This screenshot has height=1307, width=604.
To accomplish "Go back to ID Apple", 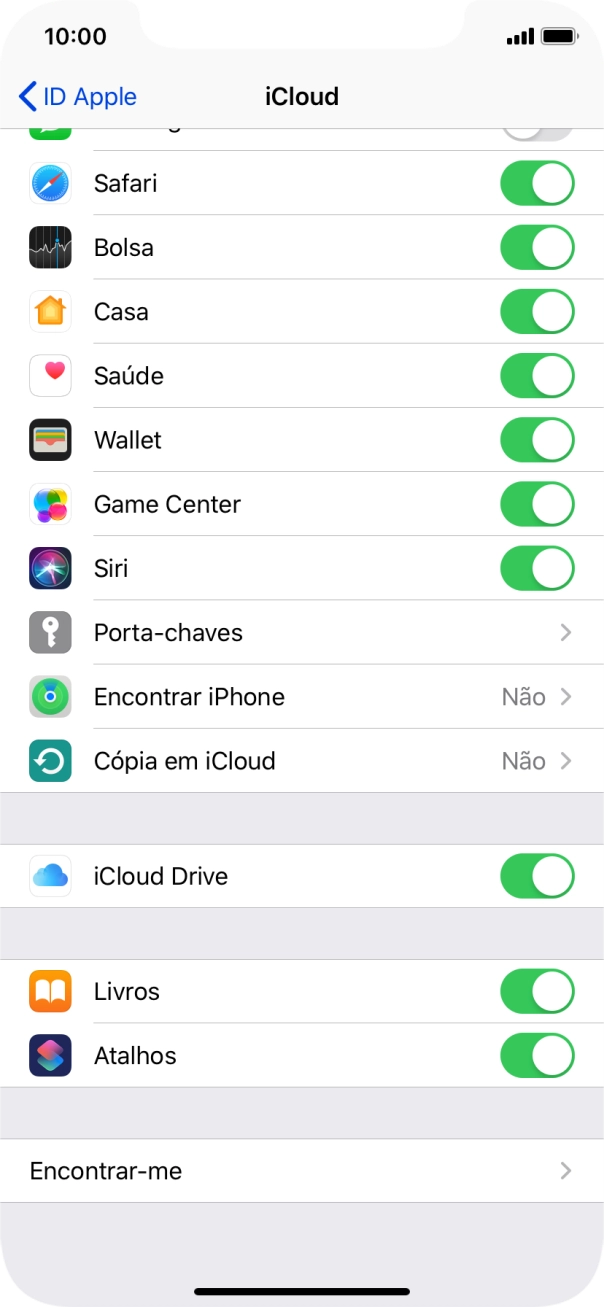I will tap(78, 97).
